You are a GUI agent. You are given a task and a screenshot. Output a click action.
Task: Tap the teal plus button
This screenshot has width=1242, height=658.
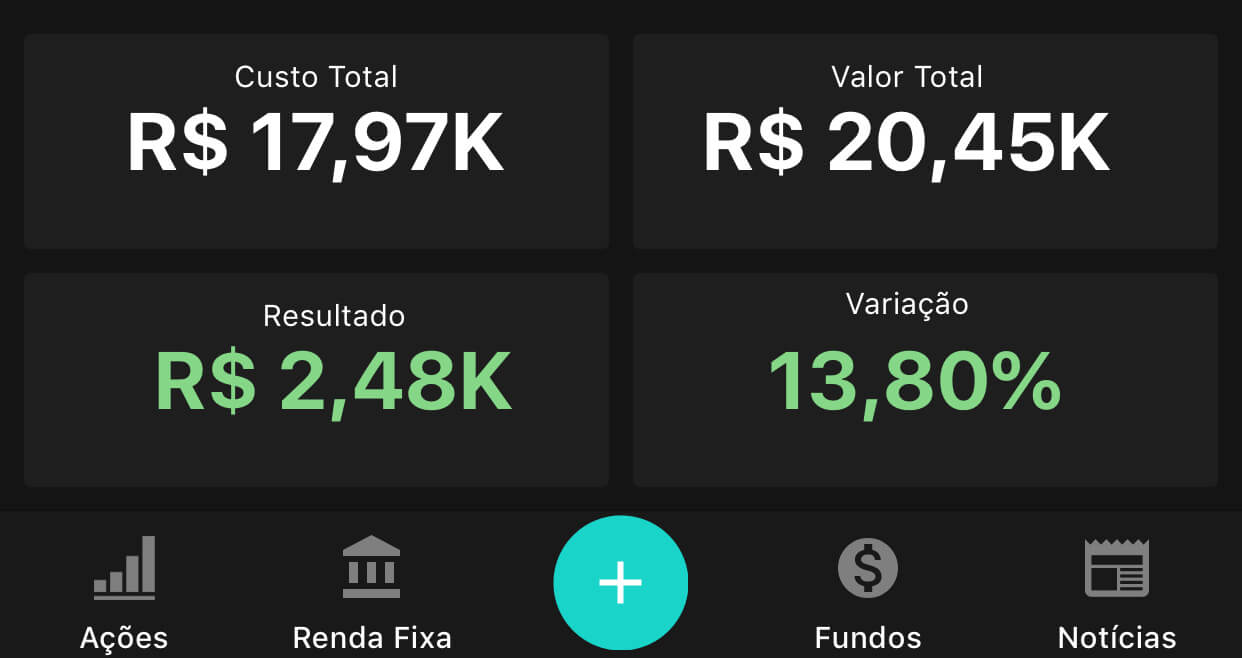[x=621, y=583]
